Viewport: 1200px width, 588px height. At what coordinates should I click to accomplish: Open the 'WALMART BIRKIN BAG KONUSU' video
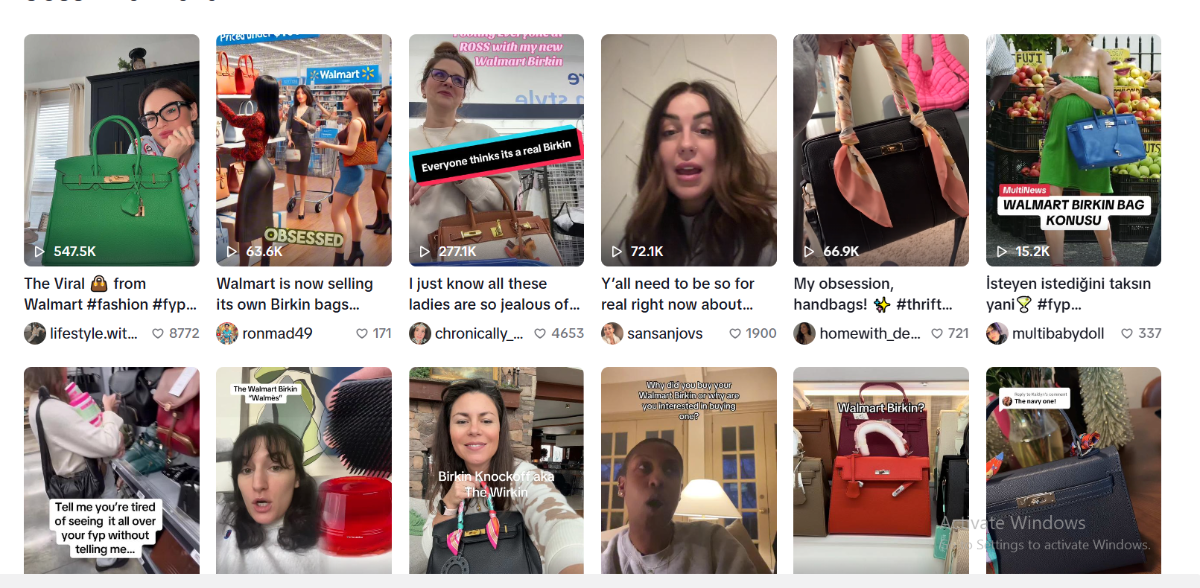coord(1073,150)
